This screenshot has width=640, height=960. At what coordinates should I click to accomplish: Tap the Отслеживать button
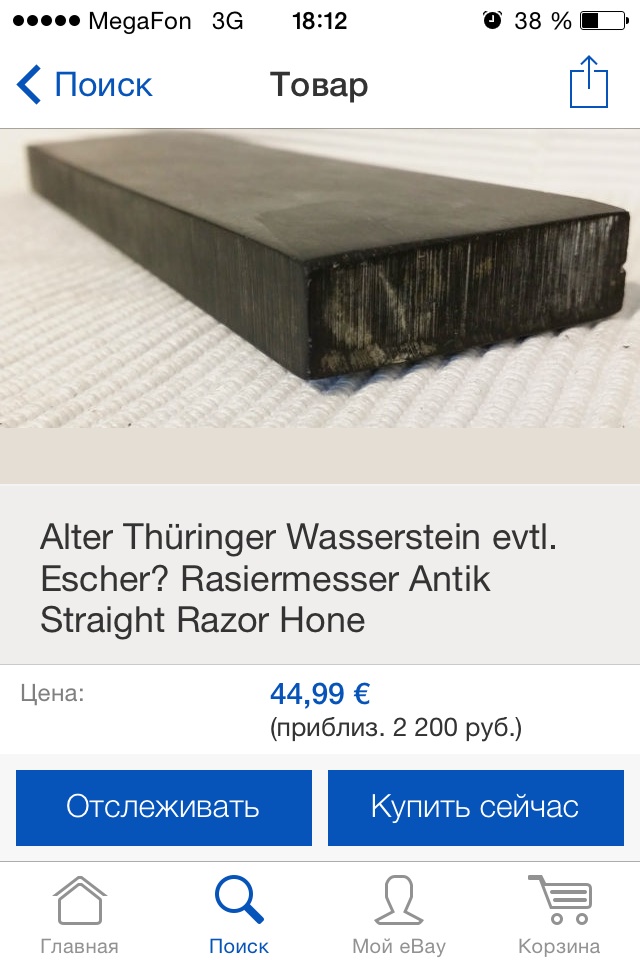coord(163,807)
